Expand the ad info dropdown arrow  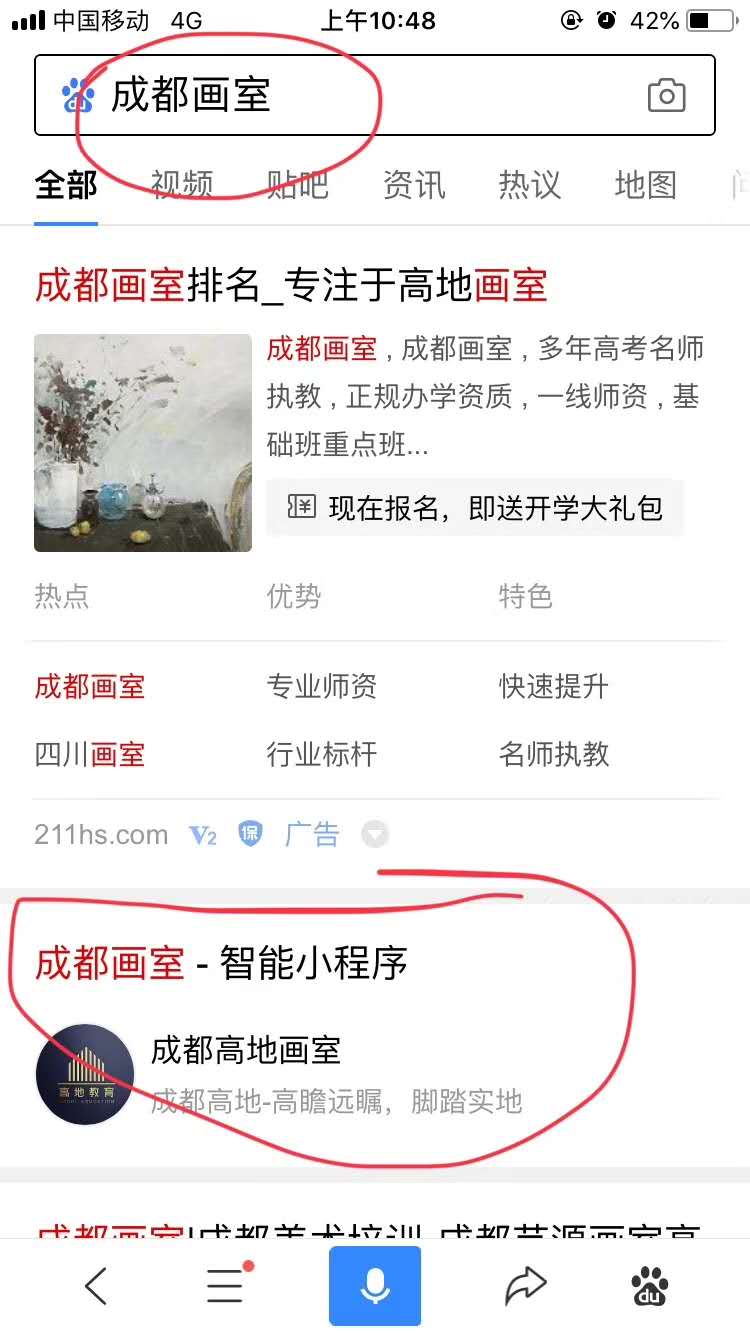[x=375, y=834]
